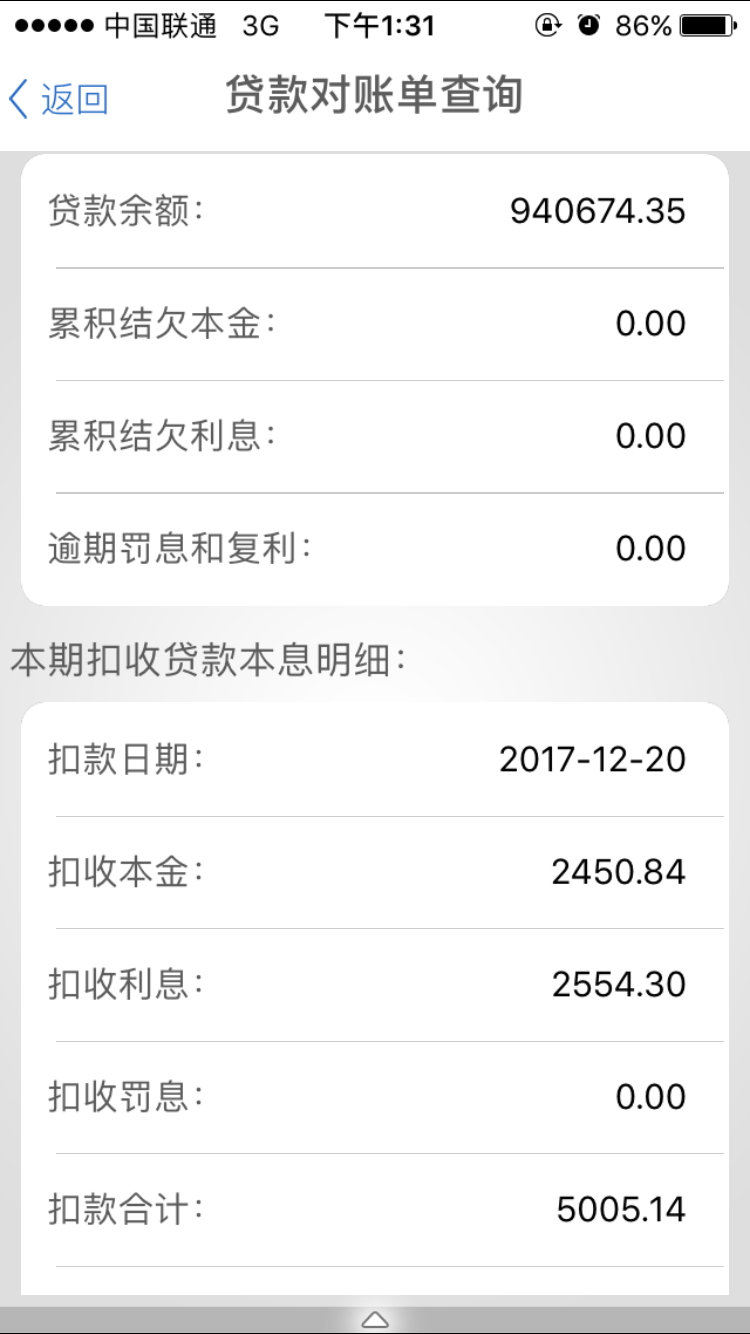Expand the bottom pull-up arrow handle
The width and height of the screenshot is (750, 1334).
coord(375,1319)
